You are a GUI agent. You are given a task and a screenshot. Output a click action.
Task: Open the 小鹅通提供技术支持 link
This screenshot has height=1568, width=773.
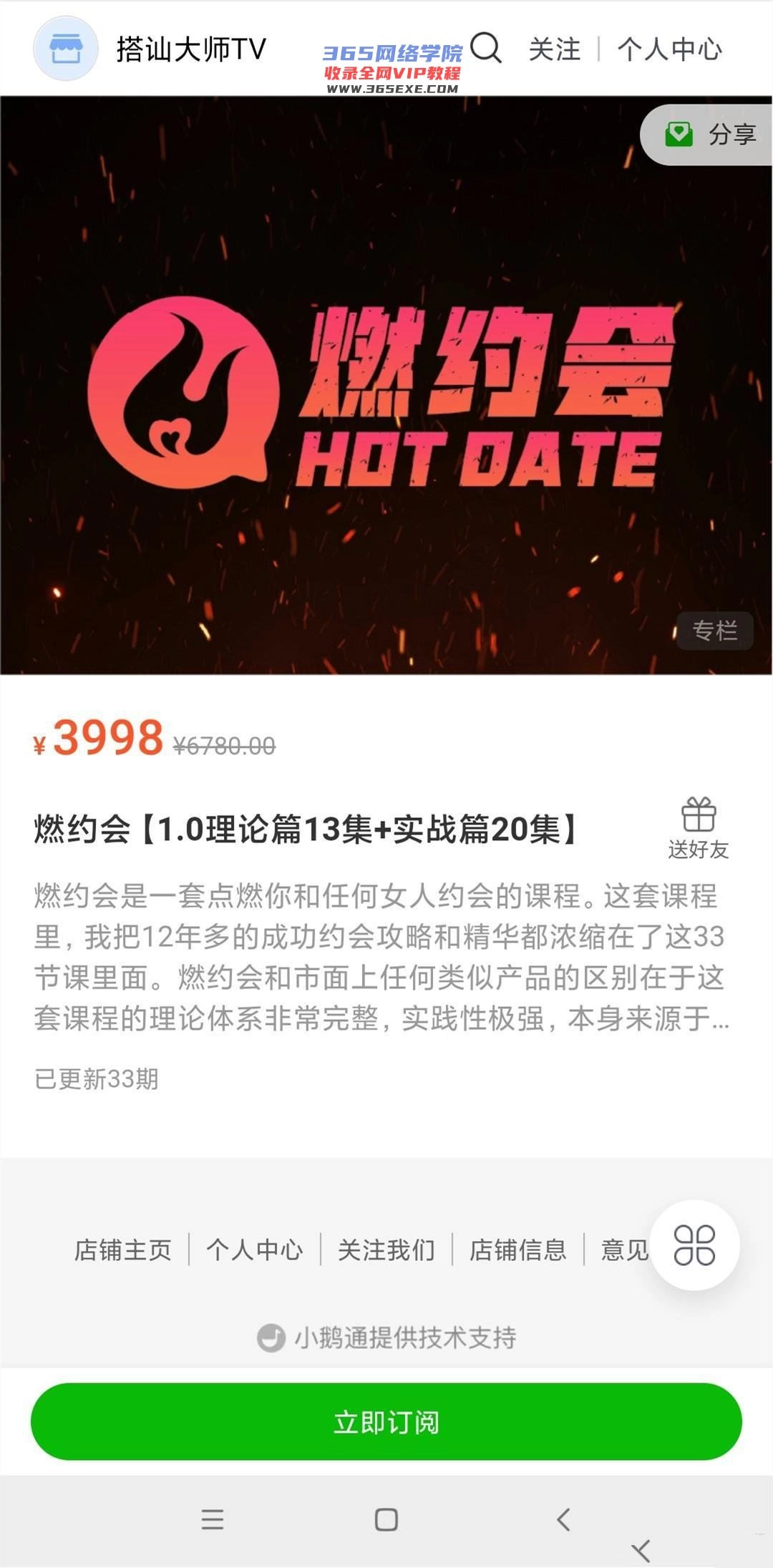[x=386, y=1337]
